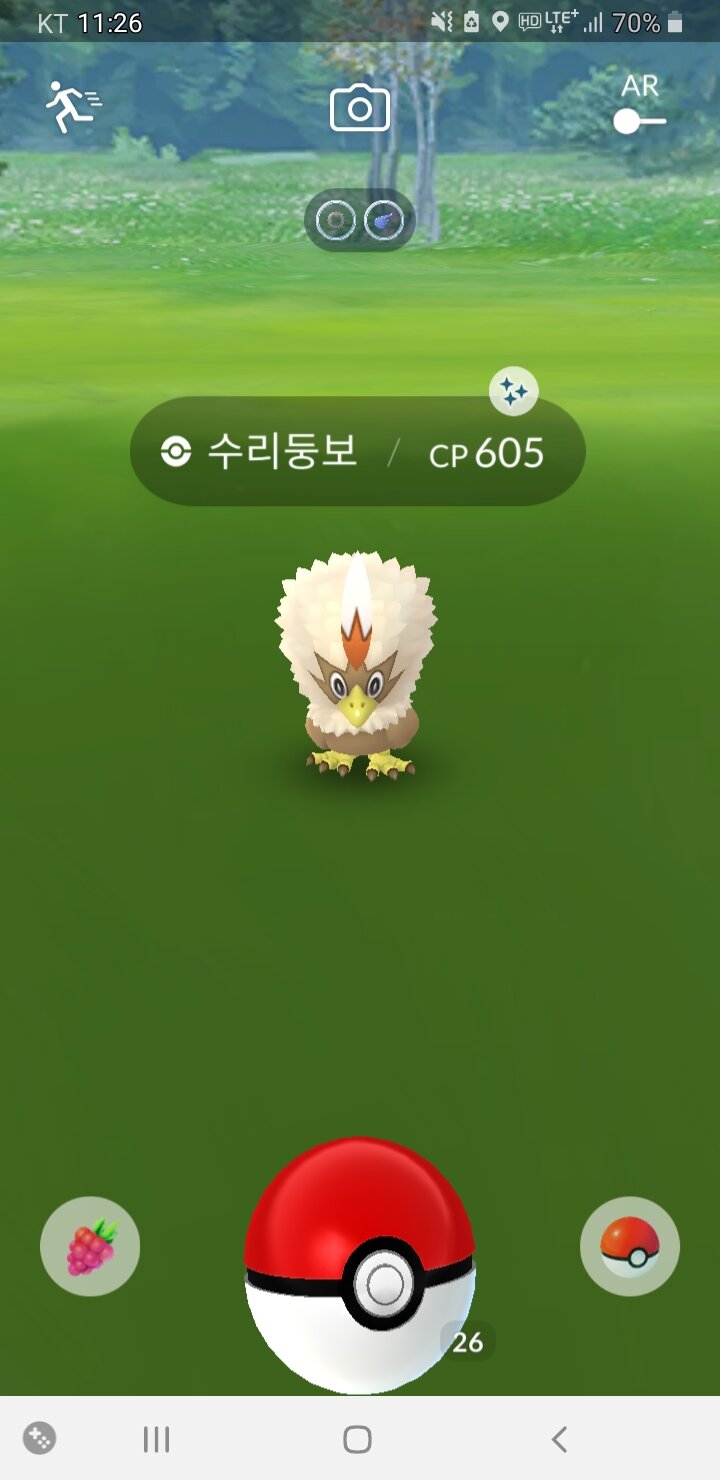The image size is (720, 1480).
Task: Open the berry selection menu
Action: (x=90, y=1246)
